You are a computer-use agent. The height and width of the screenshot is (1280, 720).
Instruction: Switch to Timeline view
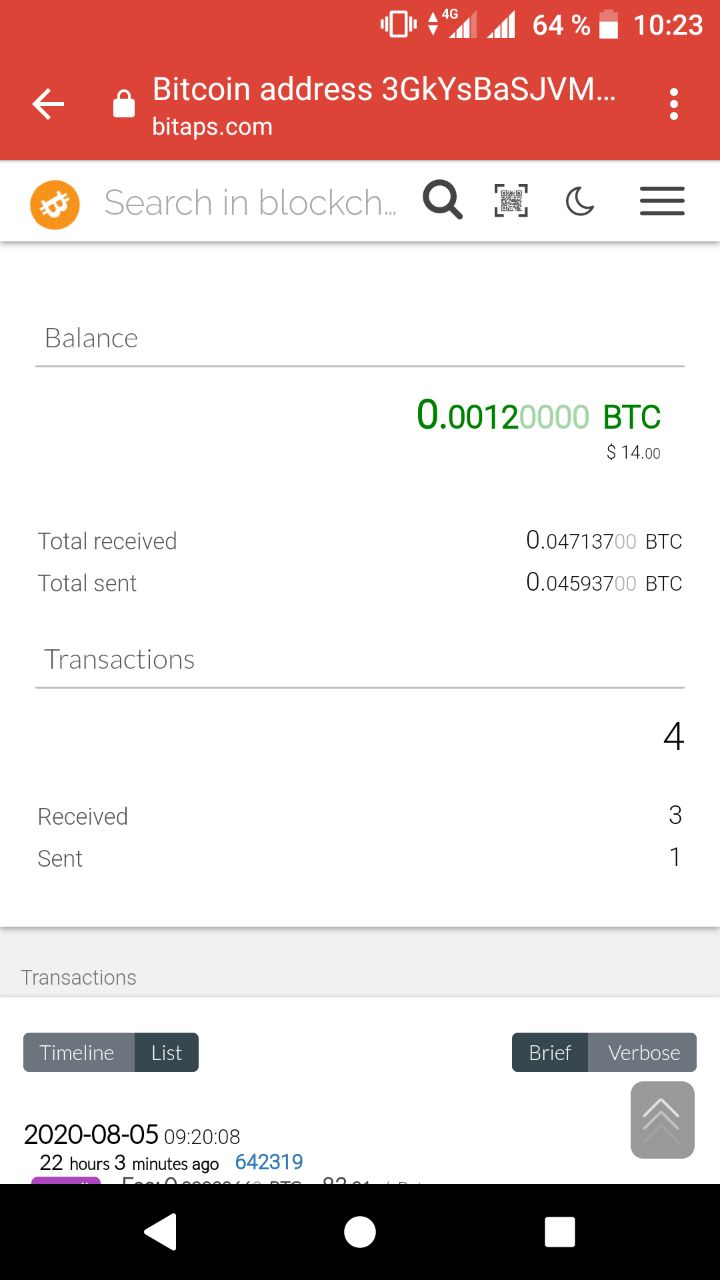point(78,1052)
